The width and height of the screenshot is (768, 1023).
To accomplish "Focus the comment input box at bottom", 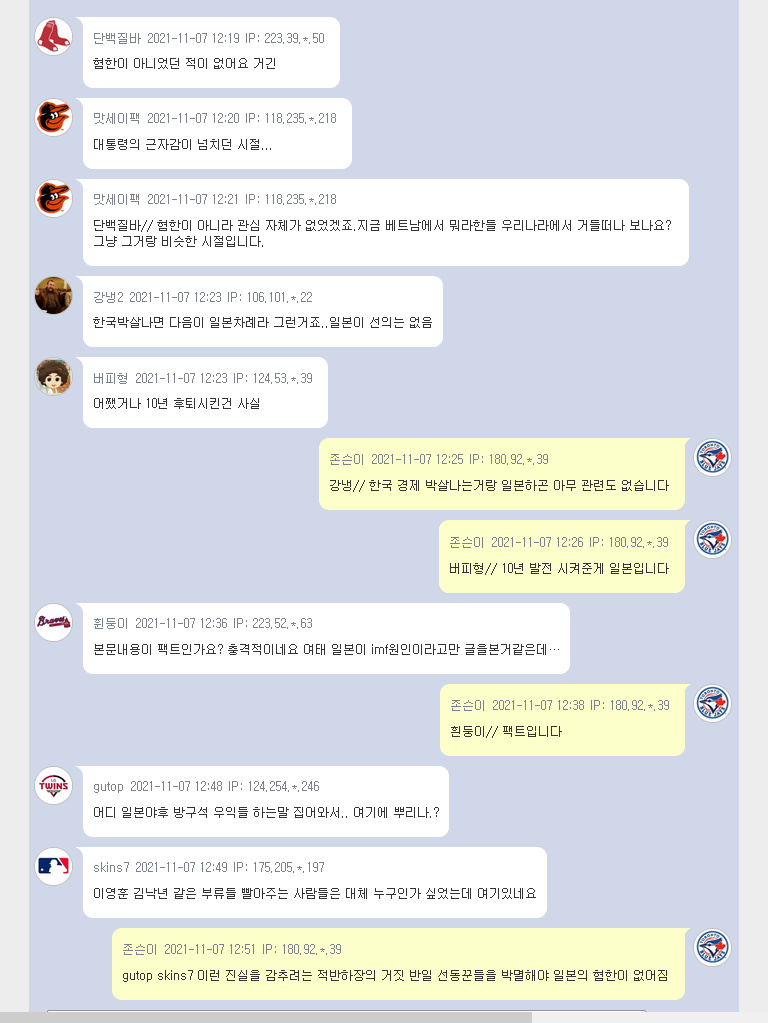I will tap(346, 1016).
